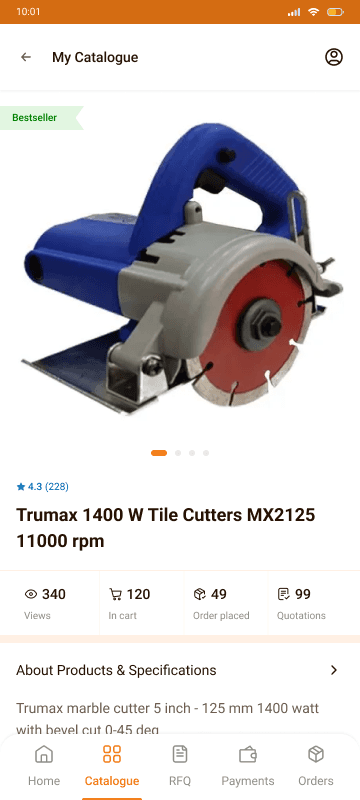
Task: Go to the Payments tab
Action: 248,765
